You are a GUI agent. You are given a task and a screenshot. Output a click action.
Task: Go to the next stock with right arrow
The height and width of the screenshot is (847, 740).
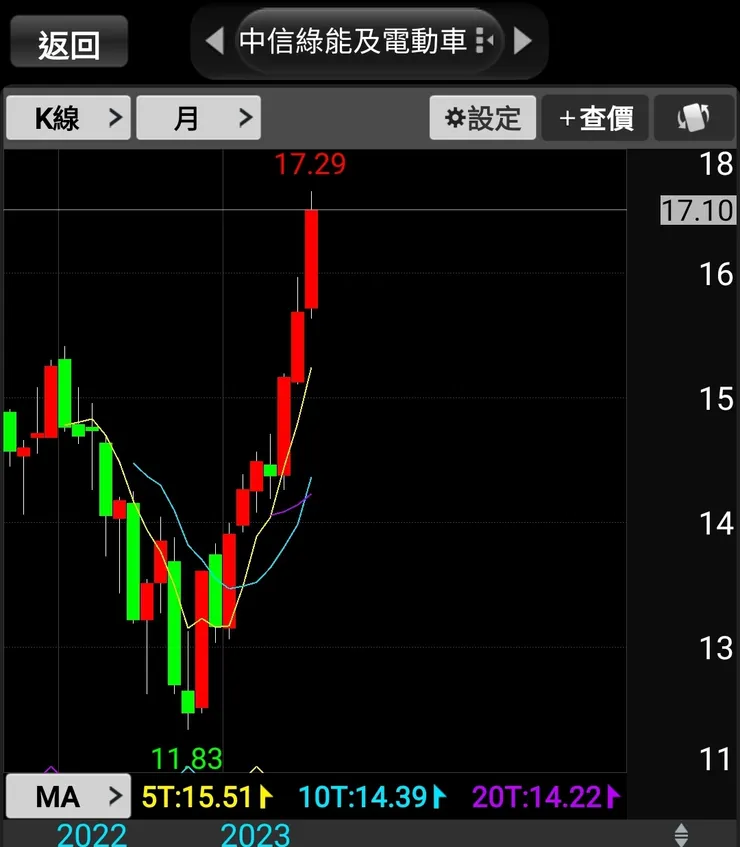click(x=523, y=41)
